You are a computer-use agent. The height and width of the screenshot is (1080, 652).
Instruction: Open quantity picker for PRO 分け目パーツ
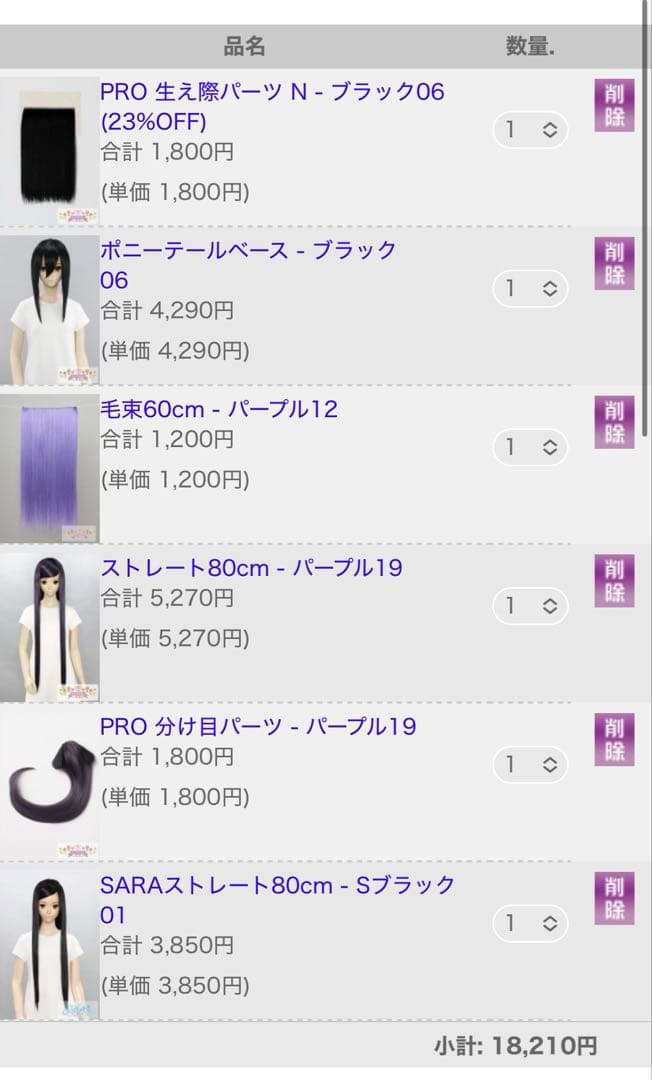coord(530,765)
